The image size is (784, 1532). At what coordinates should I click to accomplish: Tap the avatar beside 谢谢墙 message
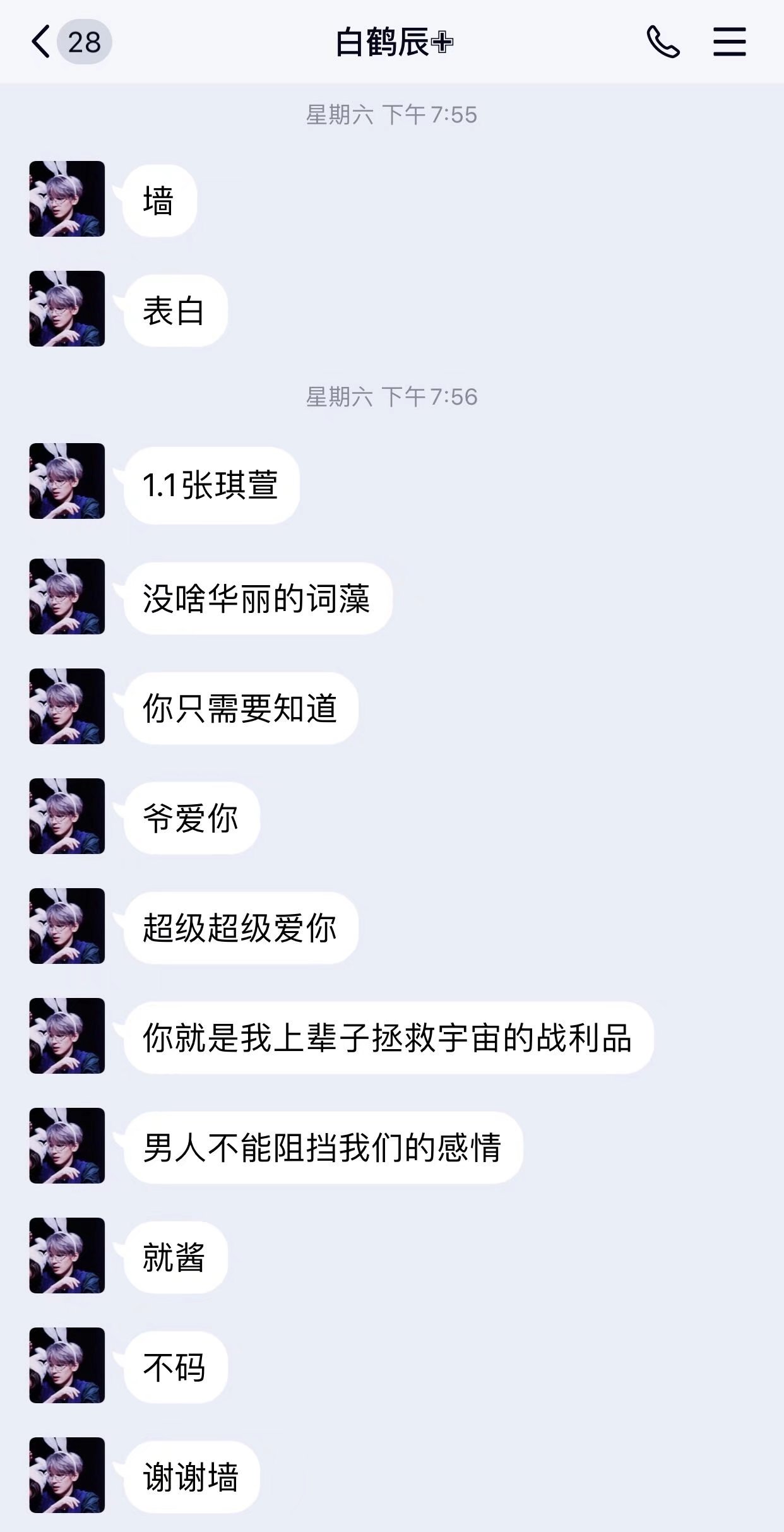tap(67, 1475)
